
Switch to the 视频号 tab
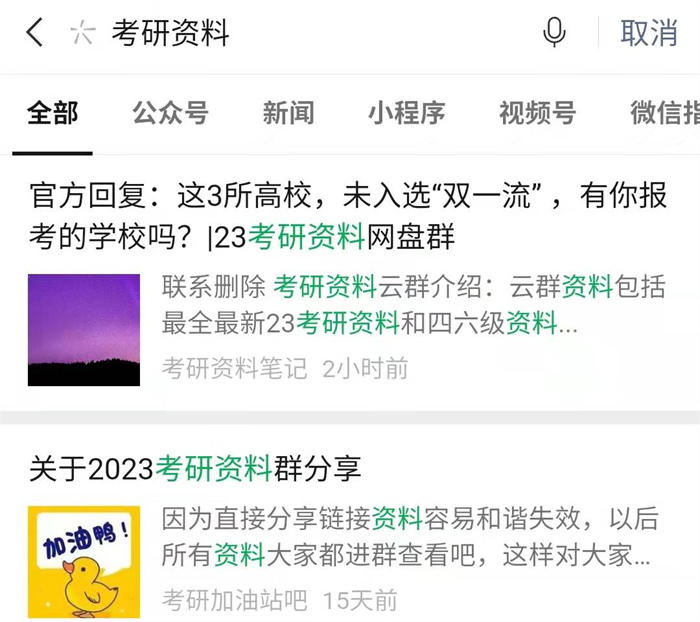538,113
